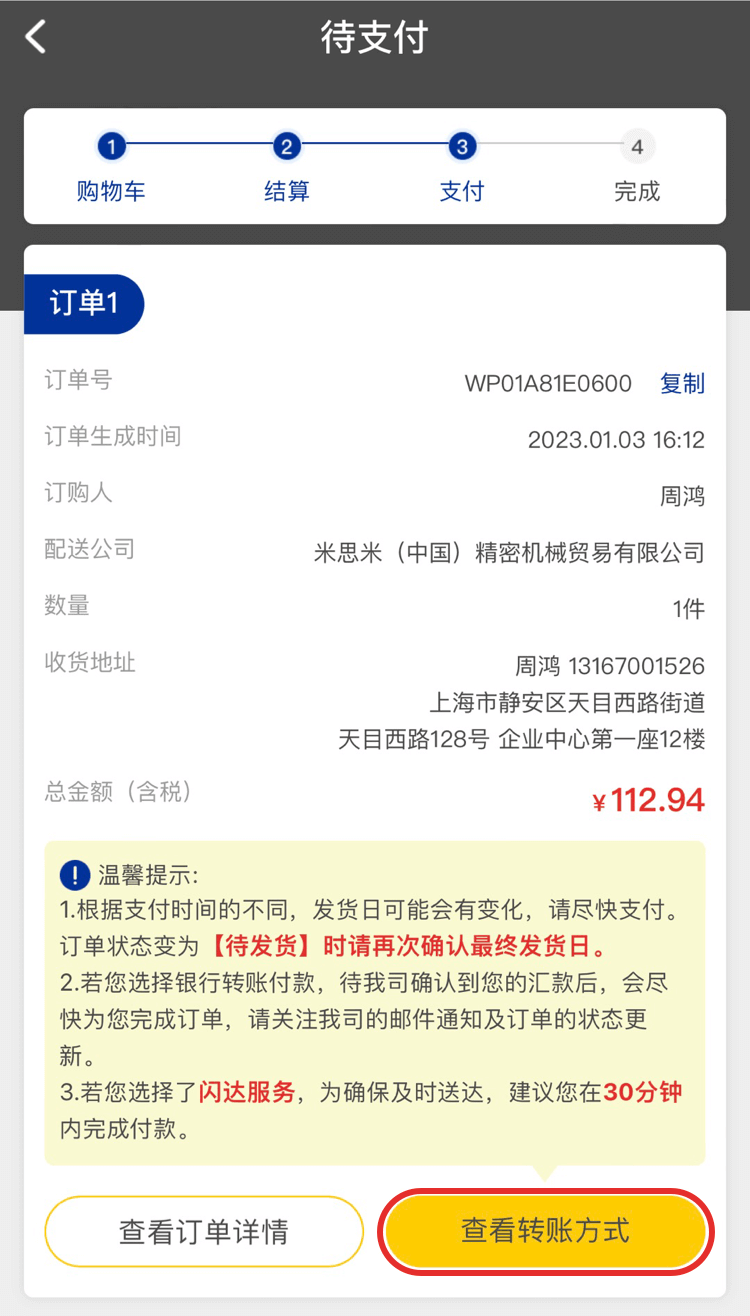Tap the 查看转账方式 button

(545, 1230)
